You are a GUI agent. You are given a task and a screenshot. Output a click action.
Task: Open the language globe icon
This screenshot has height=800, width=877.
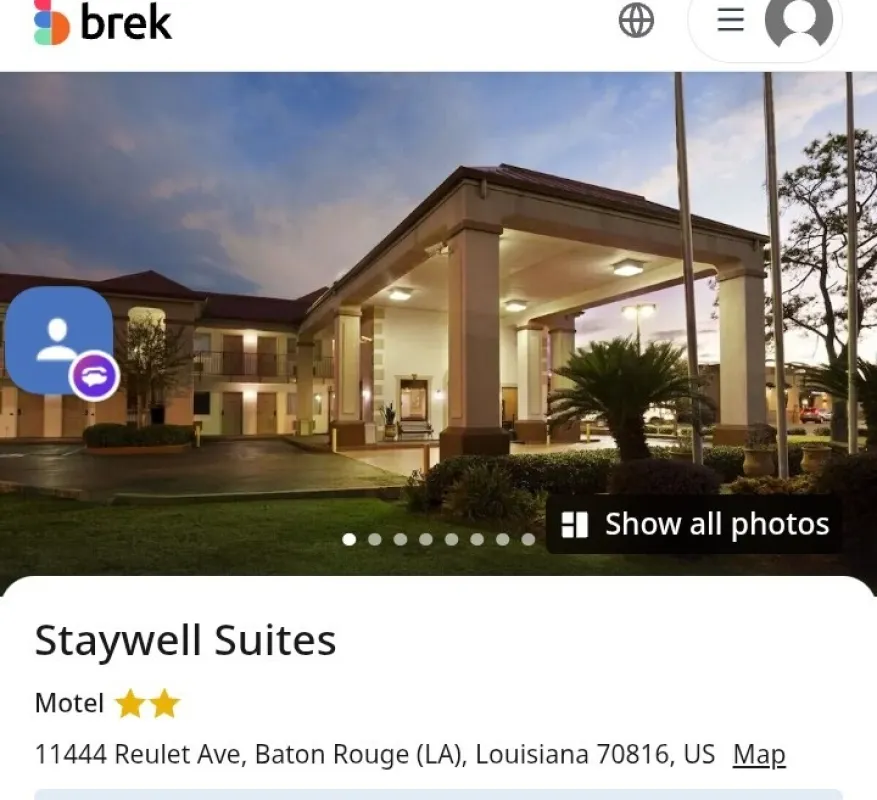point(636,21)
